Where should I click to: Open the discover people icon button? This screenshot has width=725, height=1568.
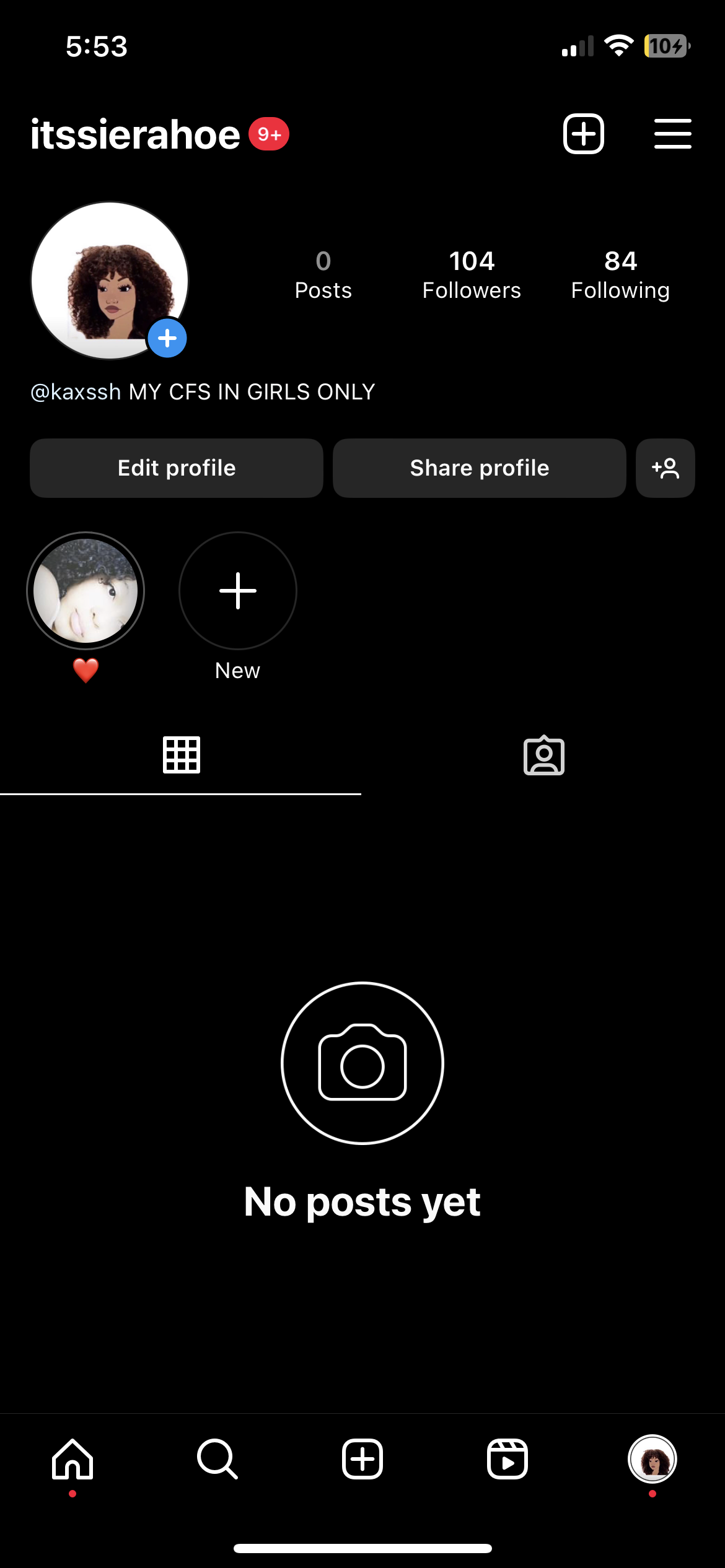click(666, 468)
